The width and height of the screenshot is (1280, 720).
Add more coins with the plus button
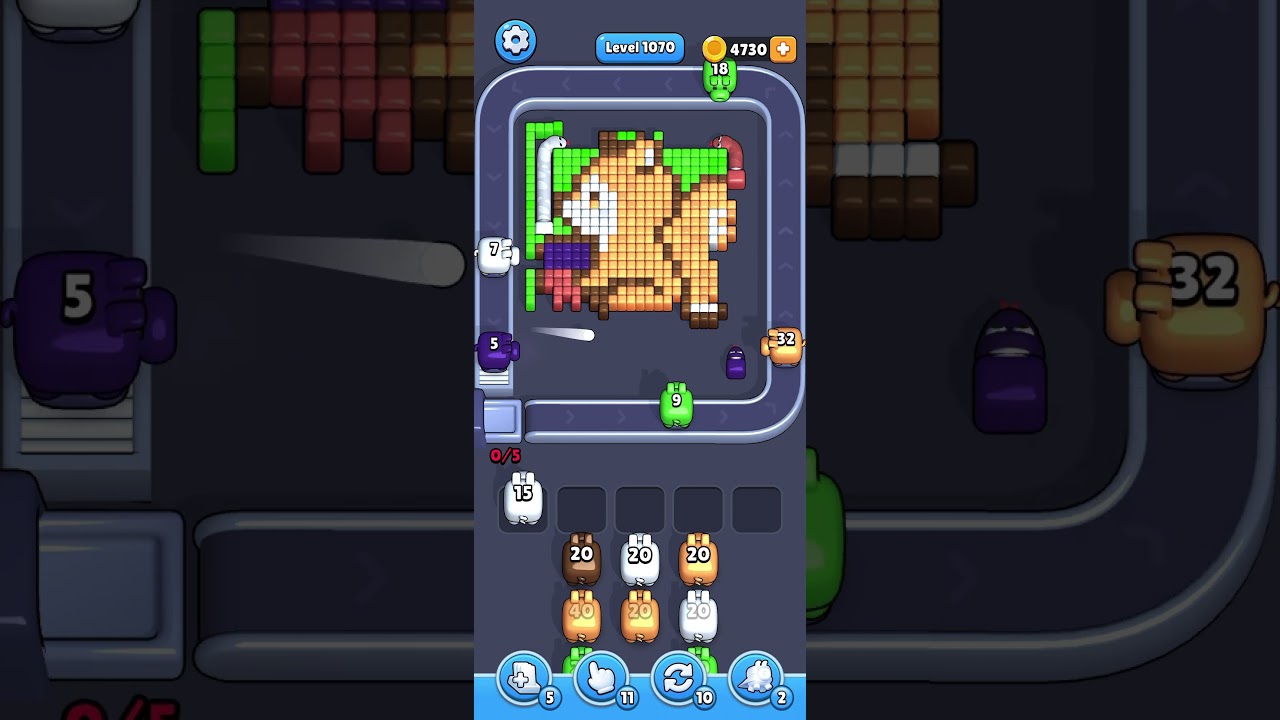pos(783,49)
